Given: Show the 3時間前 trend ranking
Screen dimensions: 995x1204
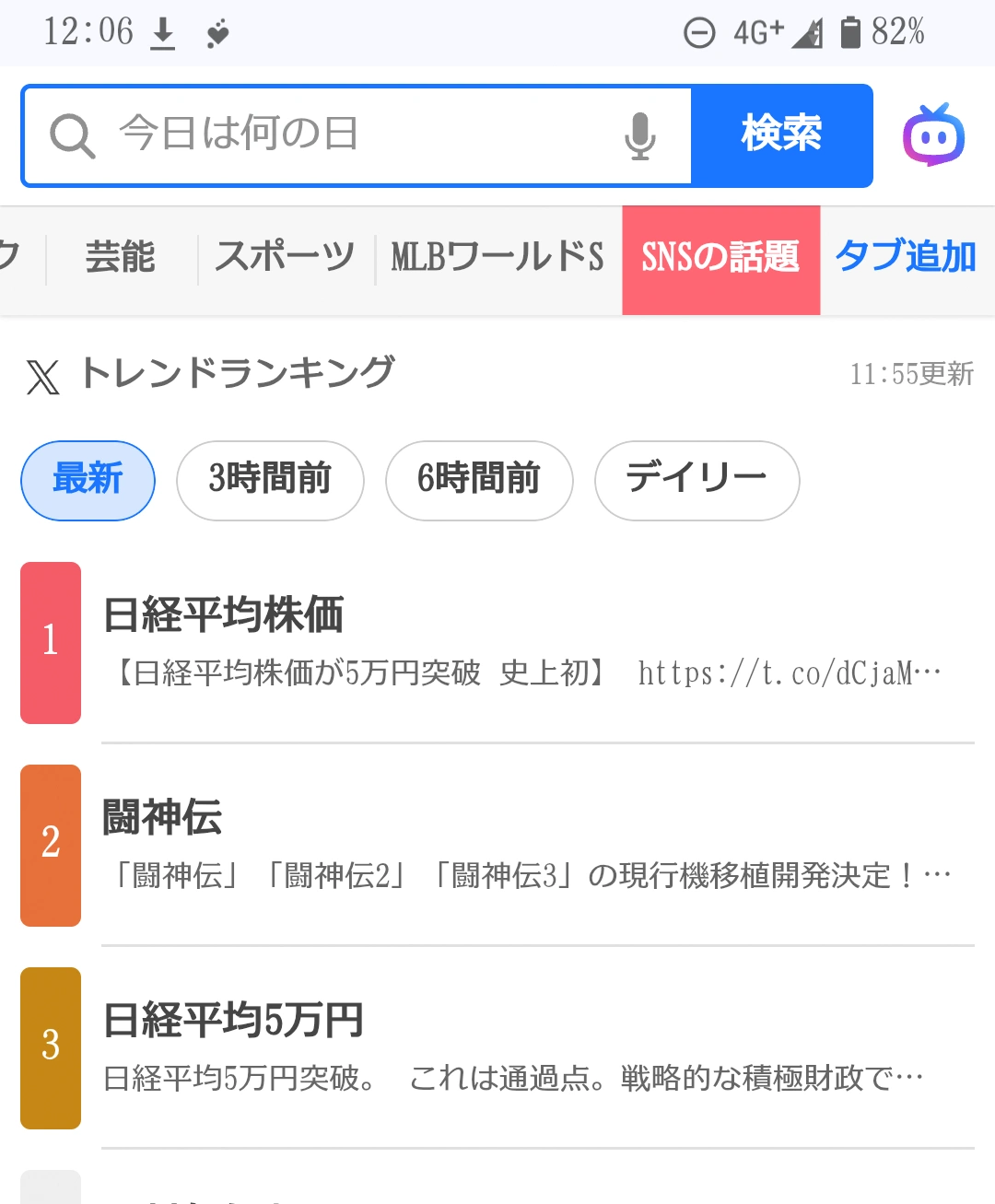Looking at the screenshot, I should click(270, 480).
